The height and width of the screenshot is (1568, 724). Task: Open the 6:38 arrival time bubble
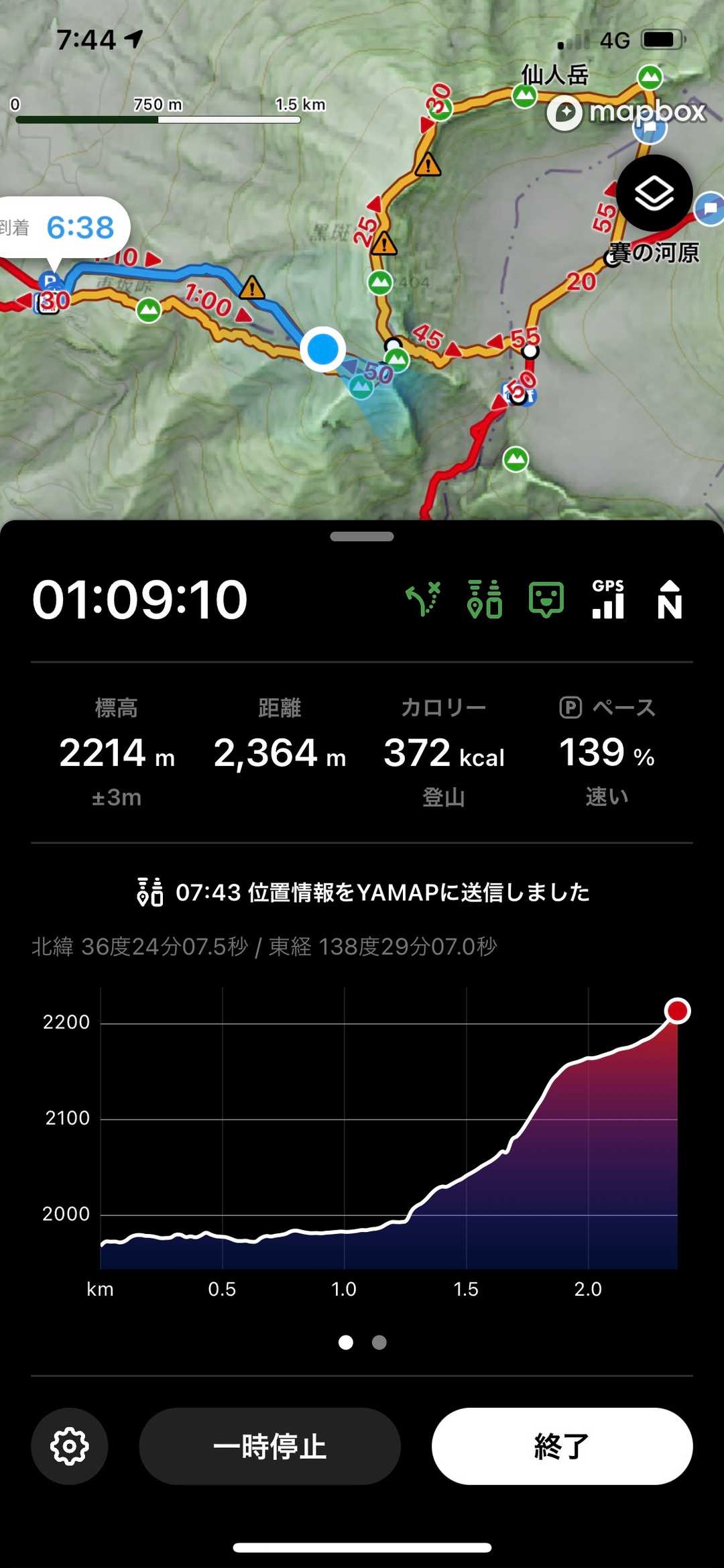coord(64,227)
